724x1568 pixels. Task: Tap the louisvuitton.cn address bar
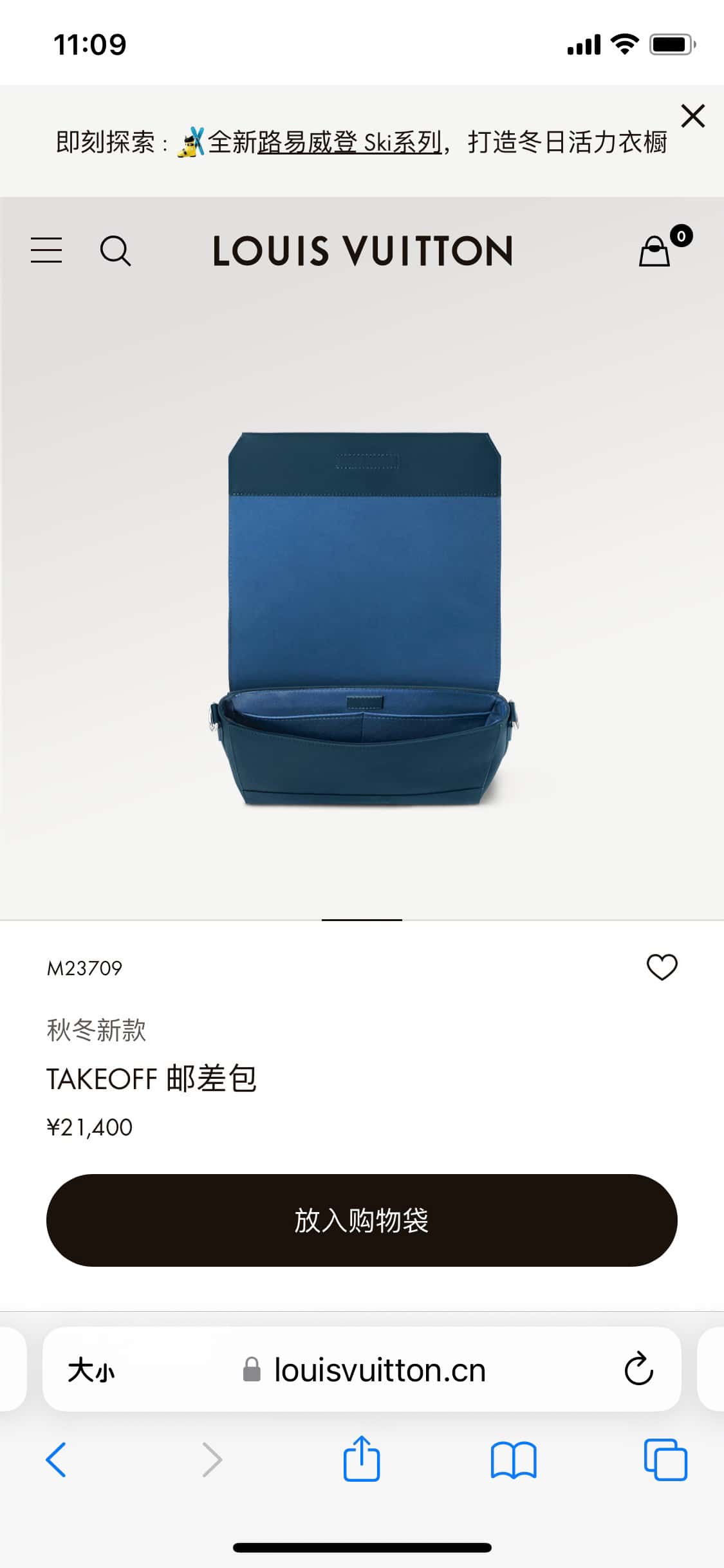(378, 1370)
